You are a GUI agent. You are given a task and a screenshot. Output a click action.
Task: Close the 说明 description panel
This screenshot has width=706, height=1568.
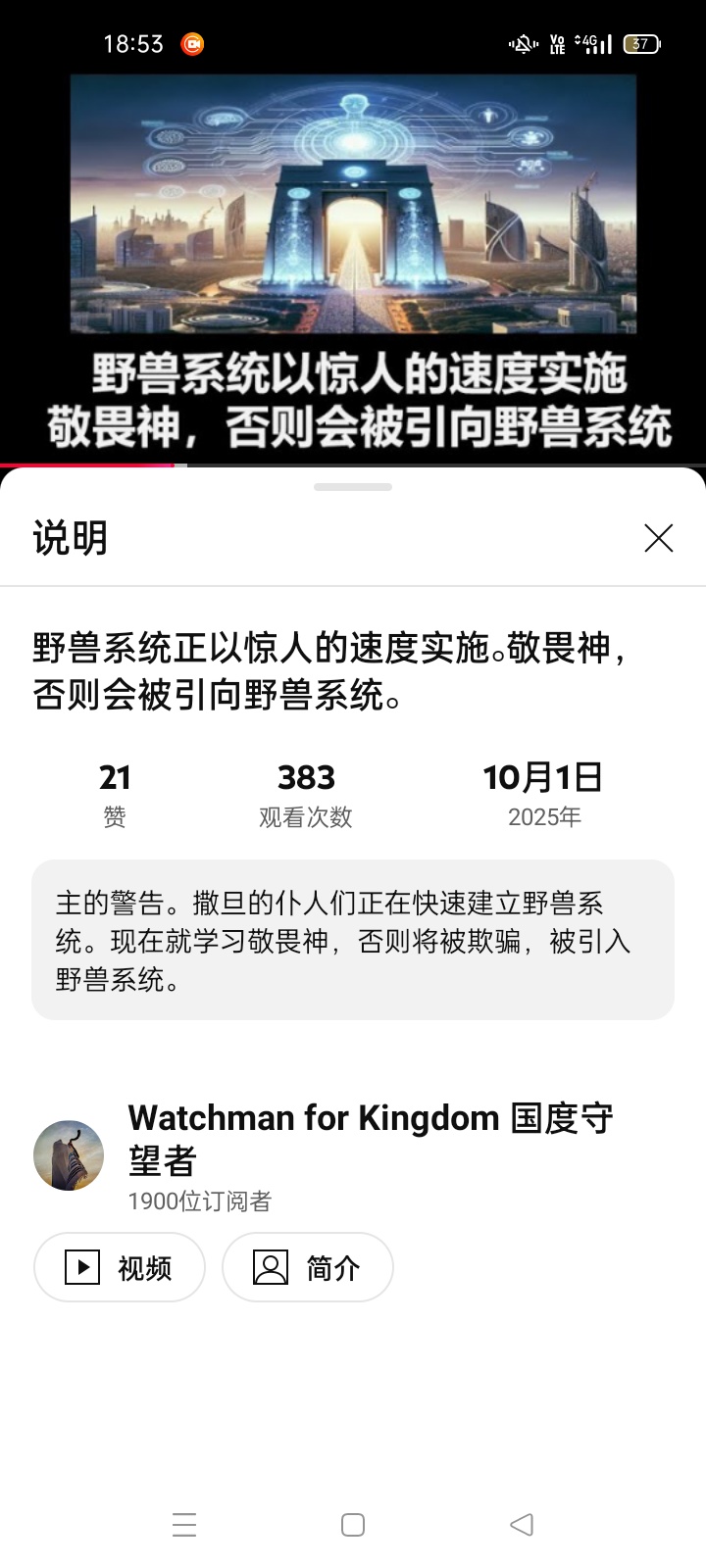[658, 537]
